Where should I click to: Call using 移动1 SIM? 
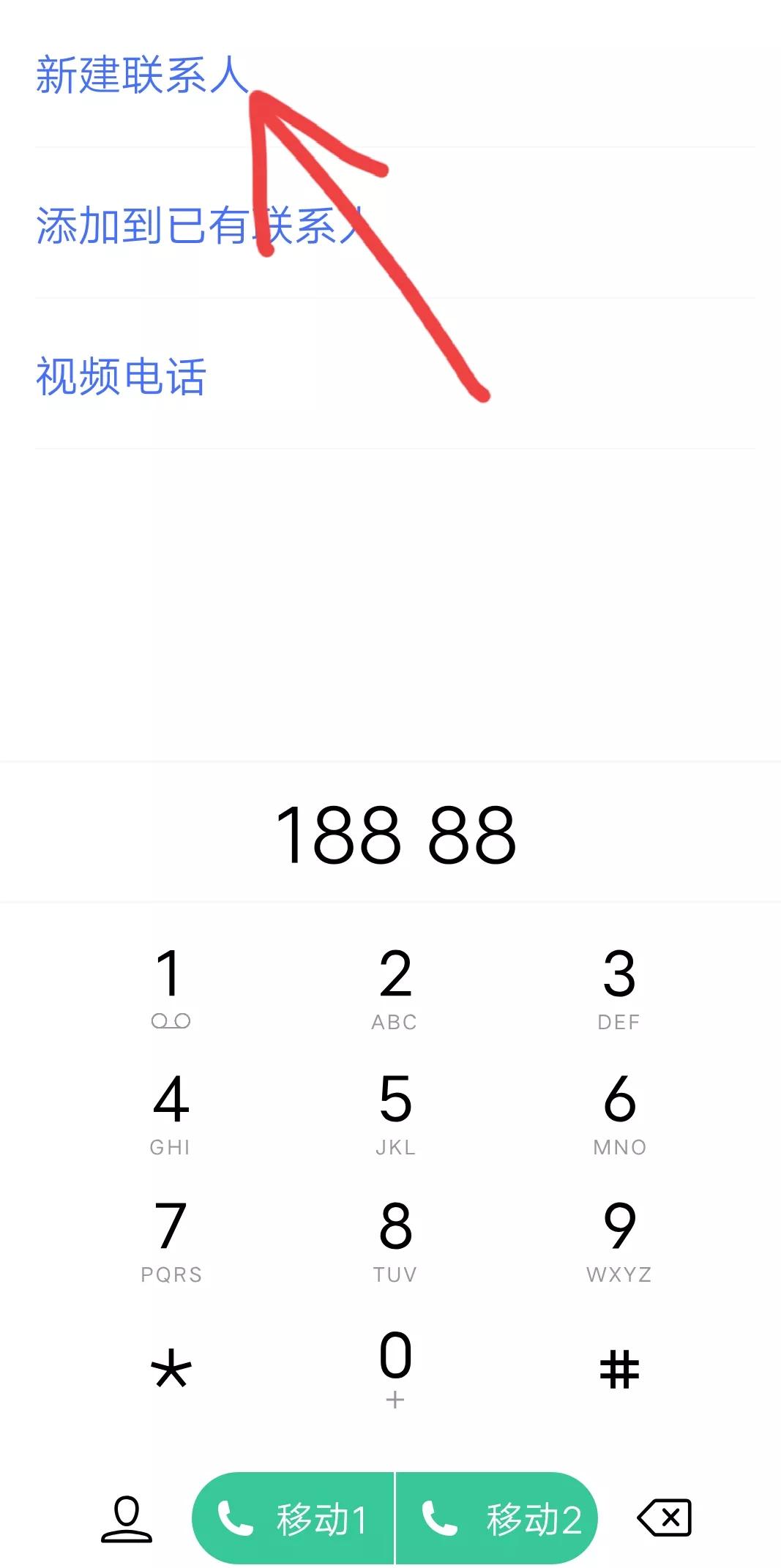pyautogui.click(x=293, y=1518)
